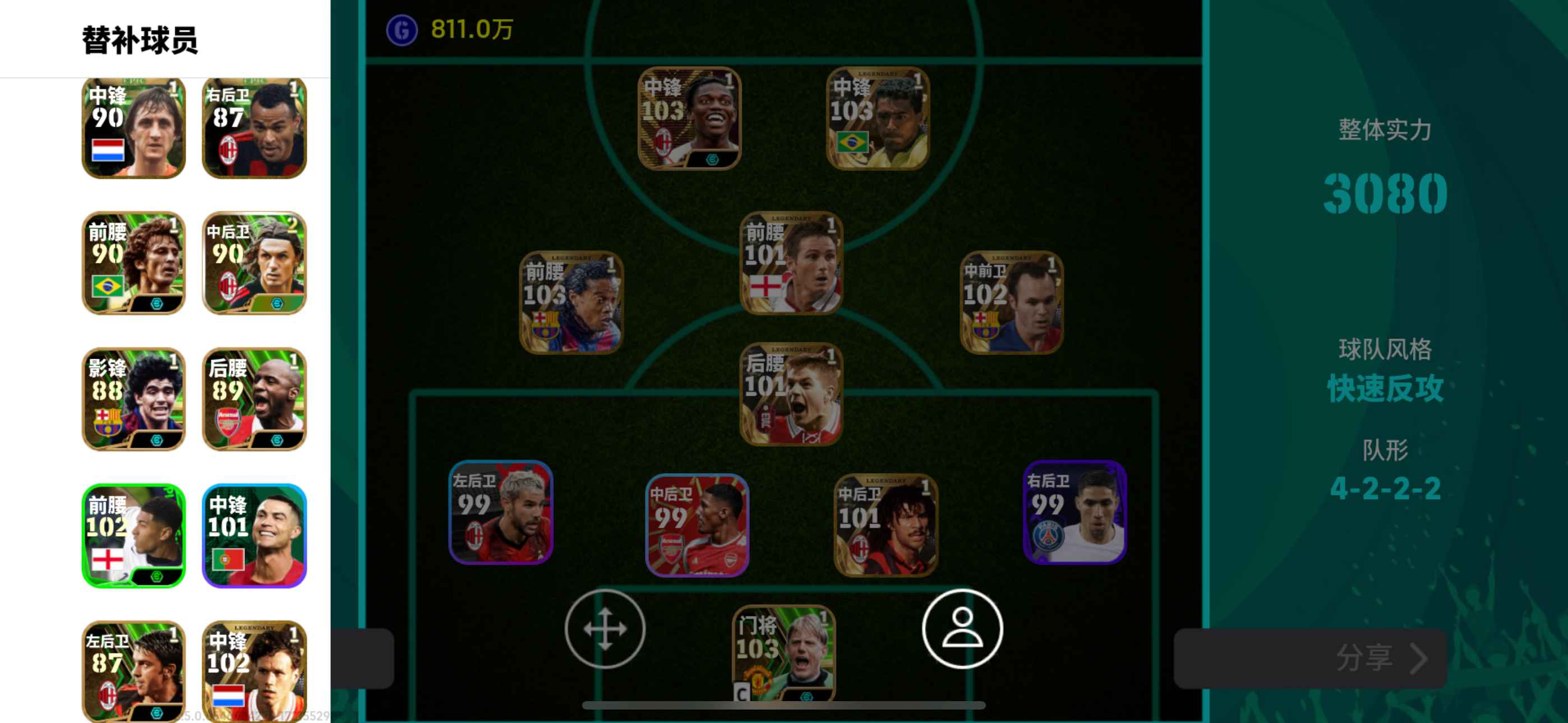Viewport: 1568px width, 723px height.
Task: Open the player profile icon button
Action: coord(962,629)
